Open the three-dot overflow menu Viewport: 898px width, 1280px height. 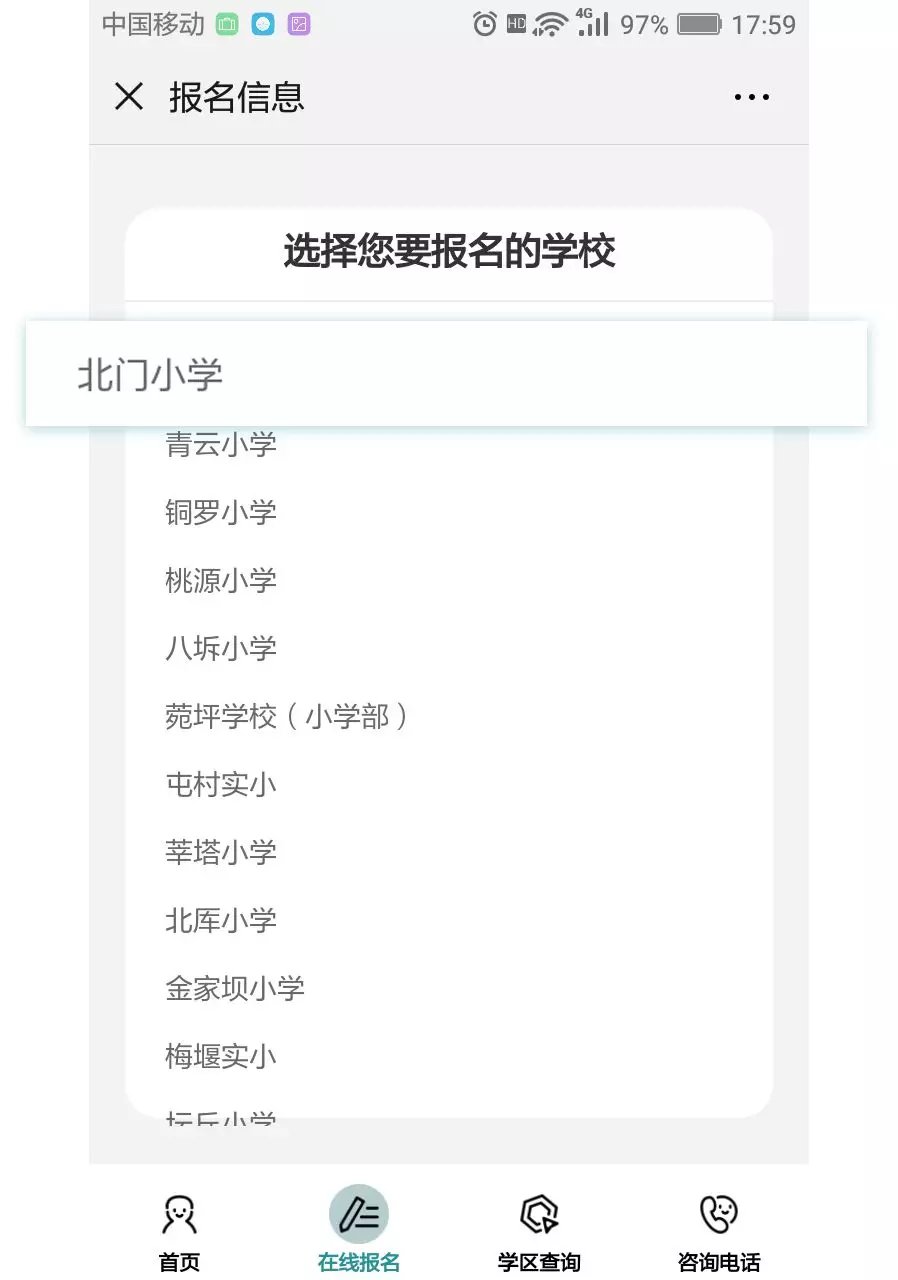click(751, 97)
